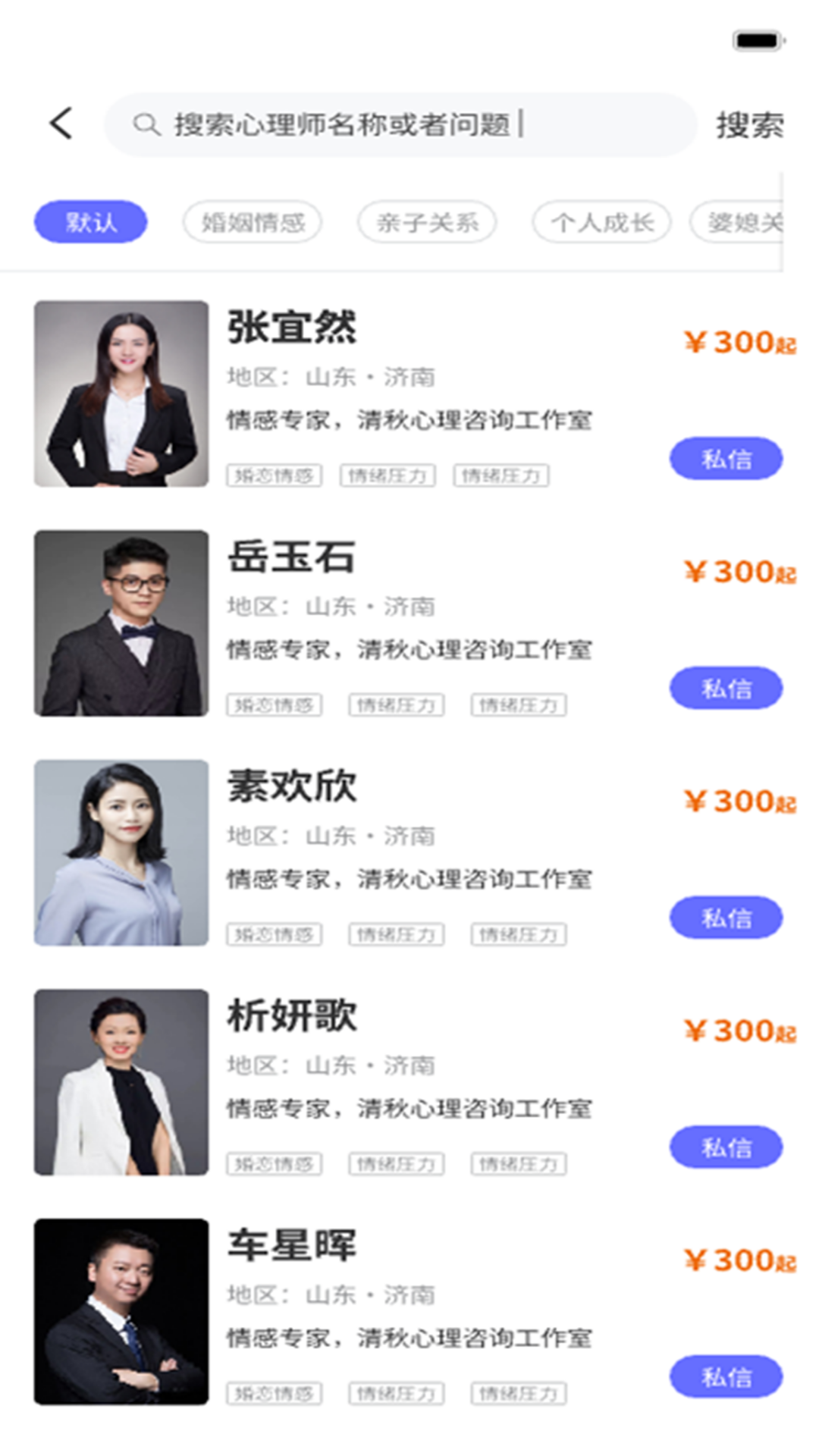Start a private chat with 析妍歌
819x1456 pixels.
[x=726, y=1147]
